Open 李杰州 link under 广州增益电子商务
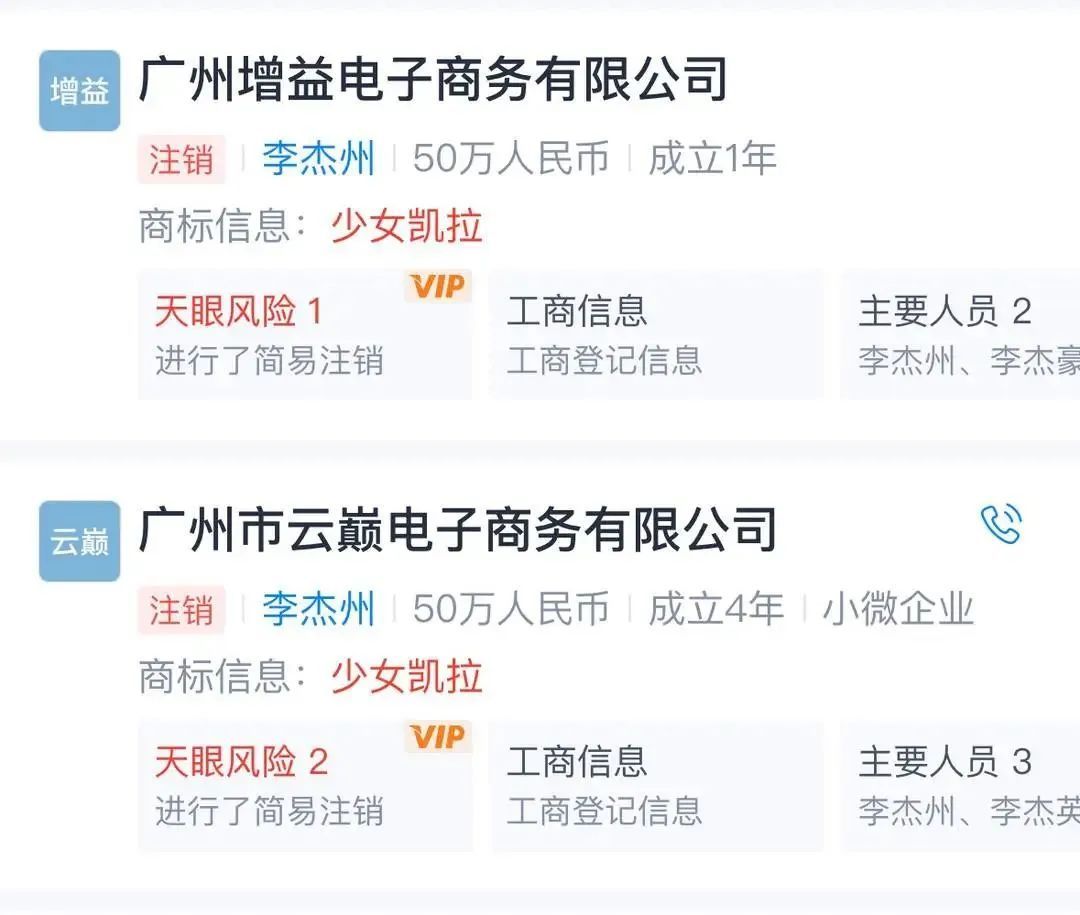Screen dimensions: 1080x915 tap(318, 159)
